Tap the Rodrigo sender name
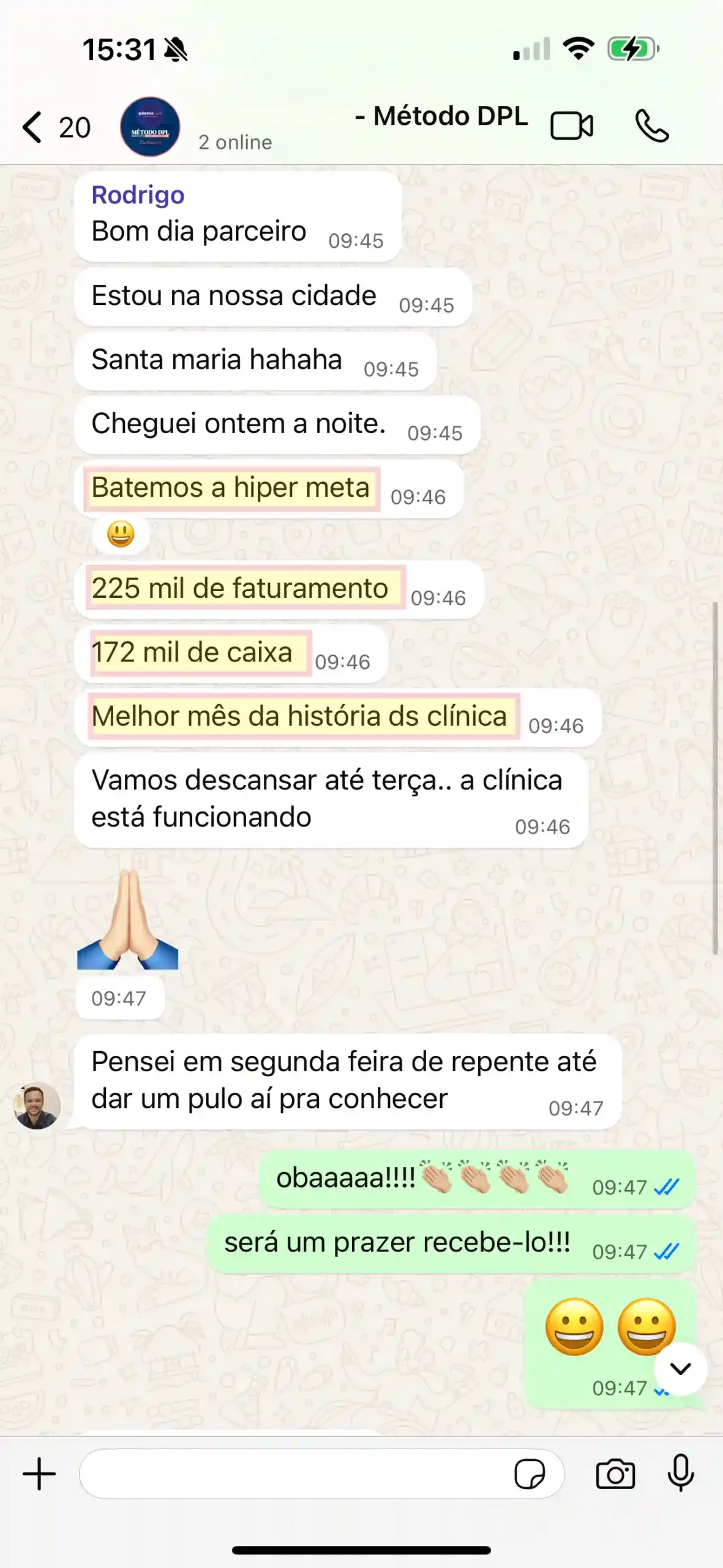Viewport: 723px width, 1568px height. tap(138, 195)
